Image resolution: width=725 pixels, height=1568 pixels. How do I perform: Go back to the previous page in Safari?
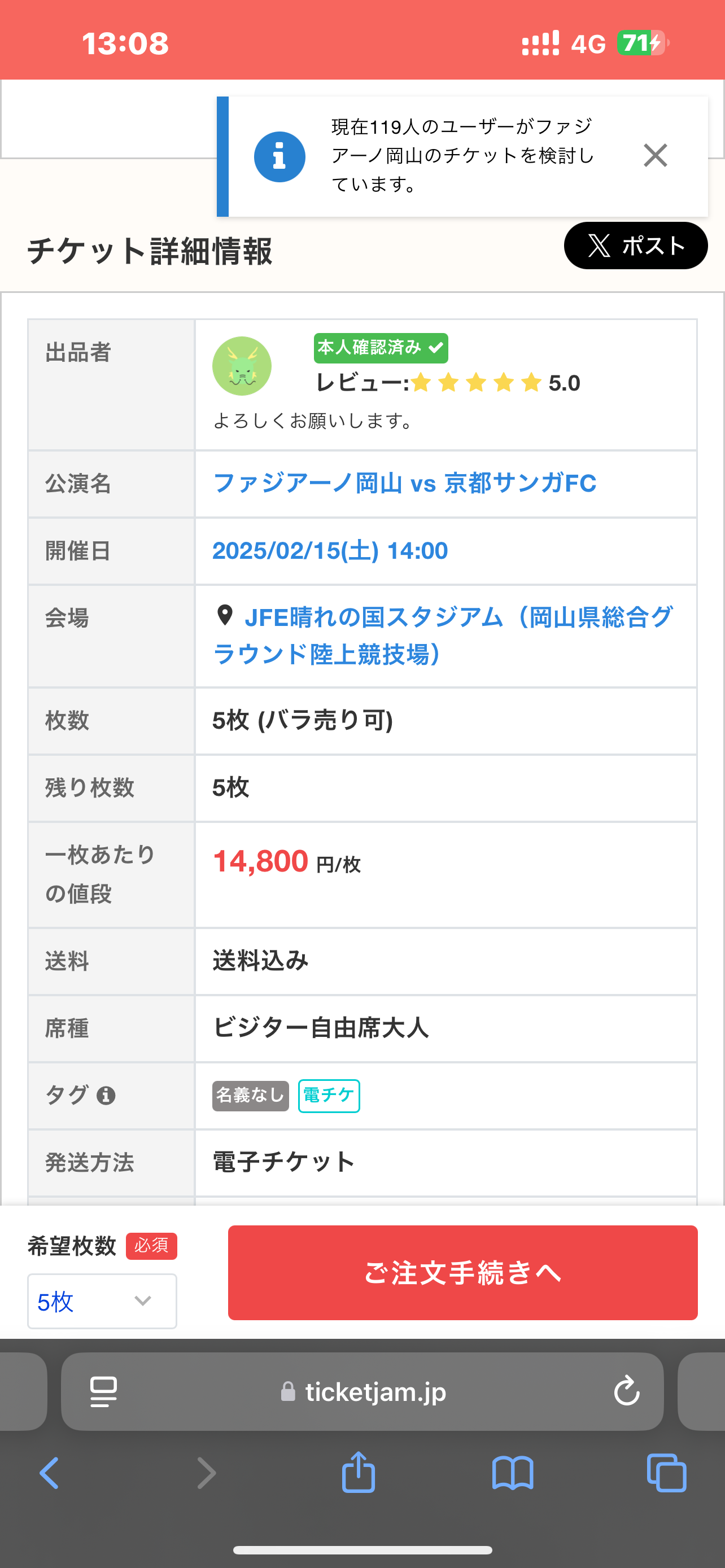click(x=49, y=1474)
